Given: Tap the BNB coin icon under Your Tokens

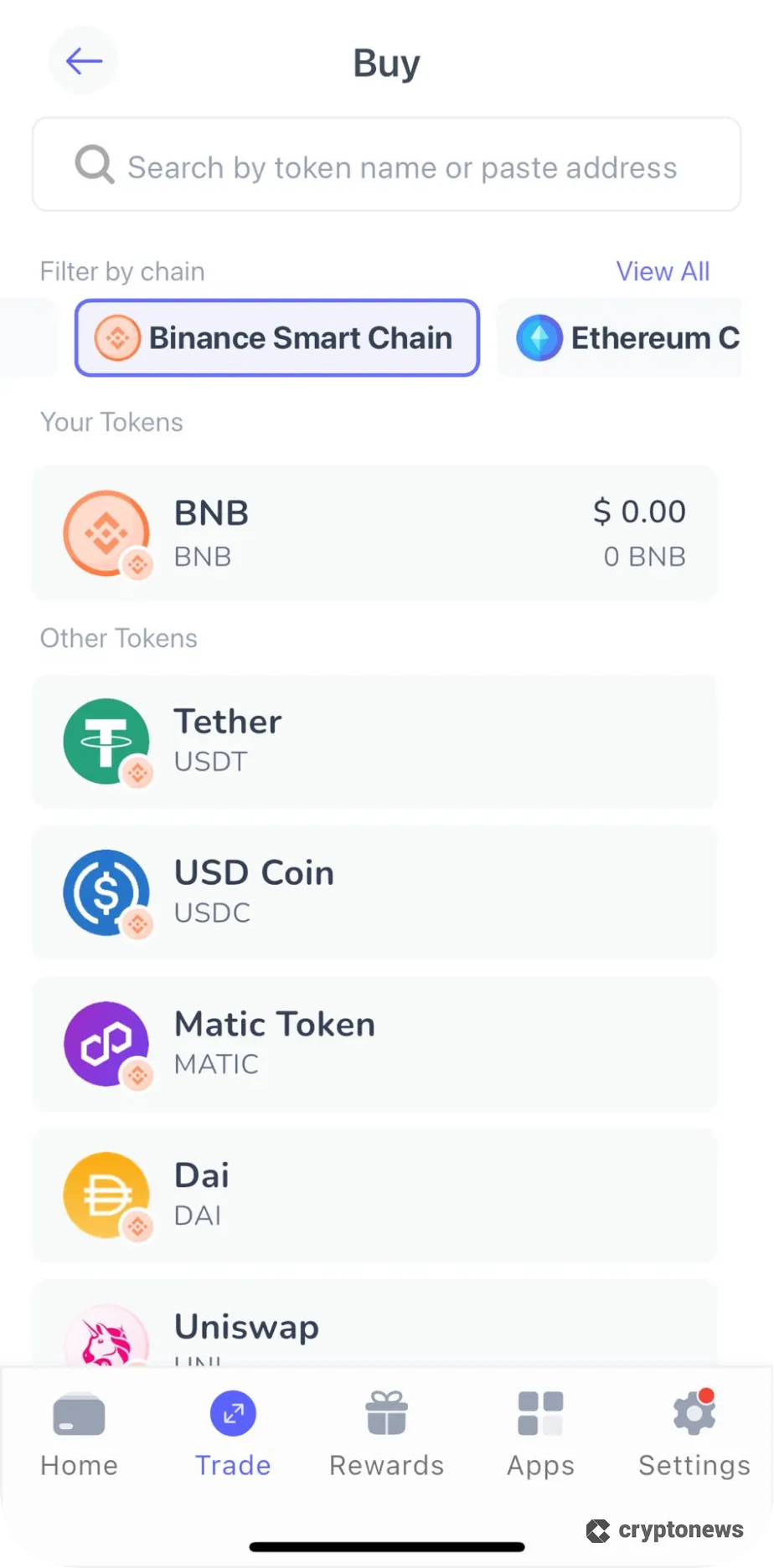Looking at the screenshot, I should (107, 533).
